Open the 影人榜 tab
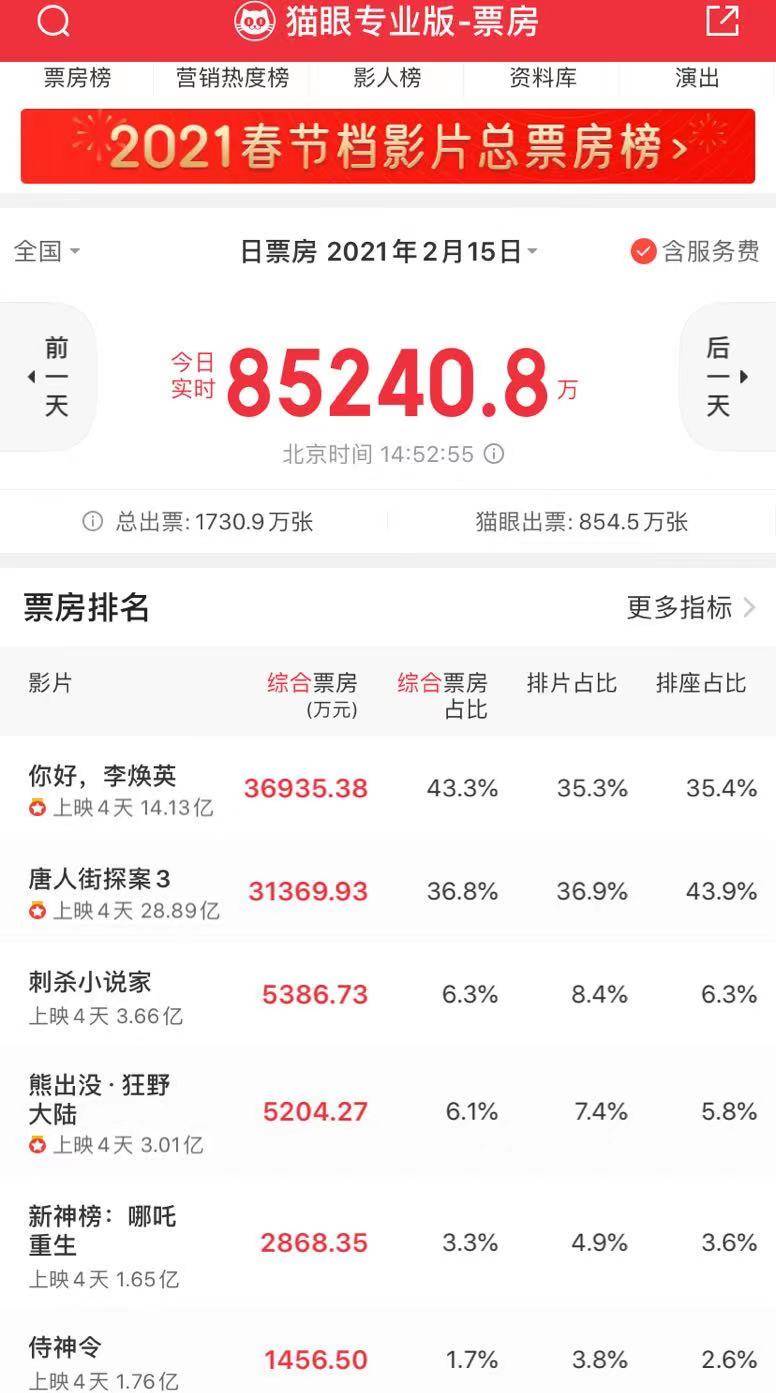 click(387, 78)
